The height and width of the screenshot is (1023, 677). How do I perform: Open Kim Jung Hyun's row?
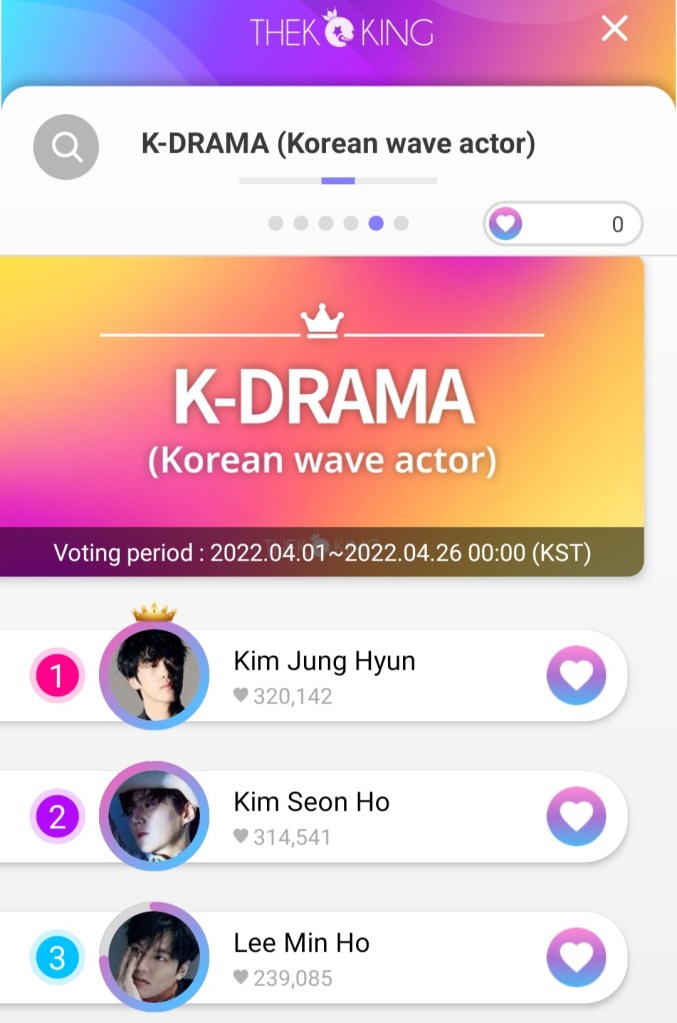(x=324, y=676)
